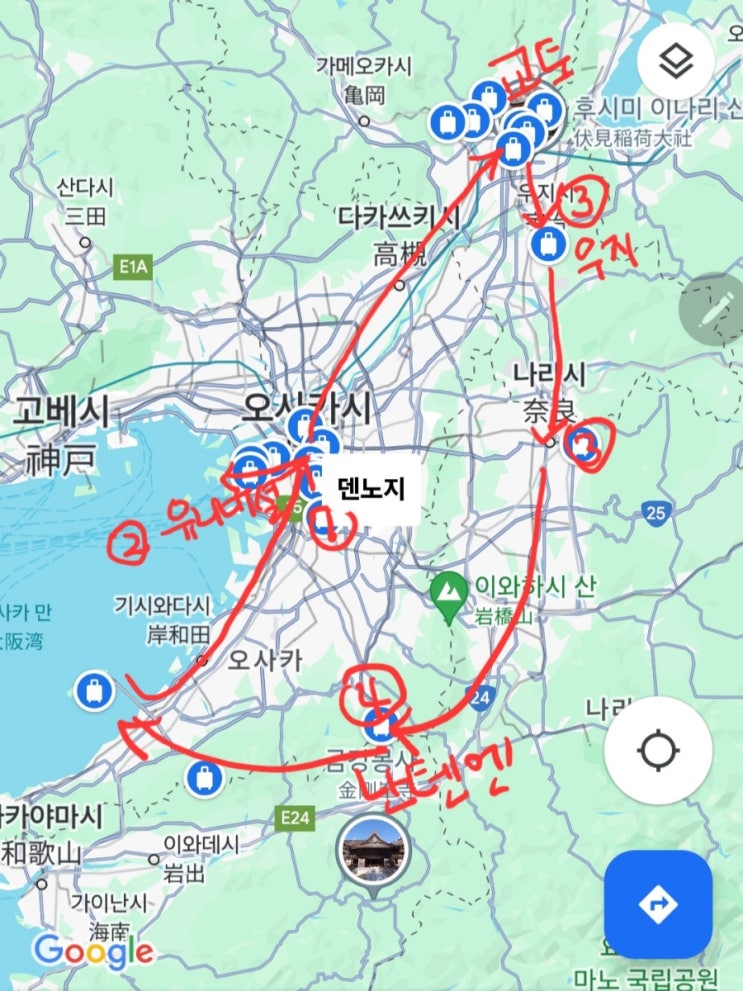Image resolution: width=743 pixels, height=991 pixels.
Task: Center the map on my location
Action: tap(658, 750)
